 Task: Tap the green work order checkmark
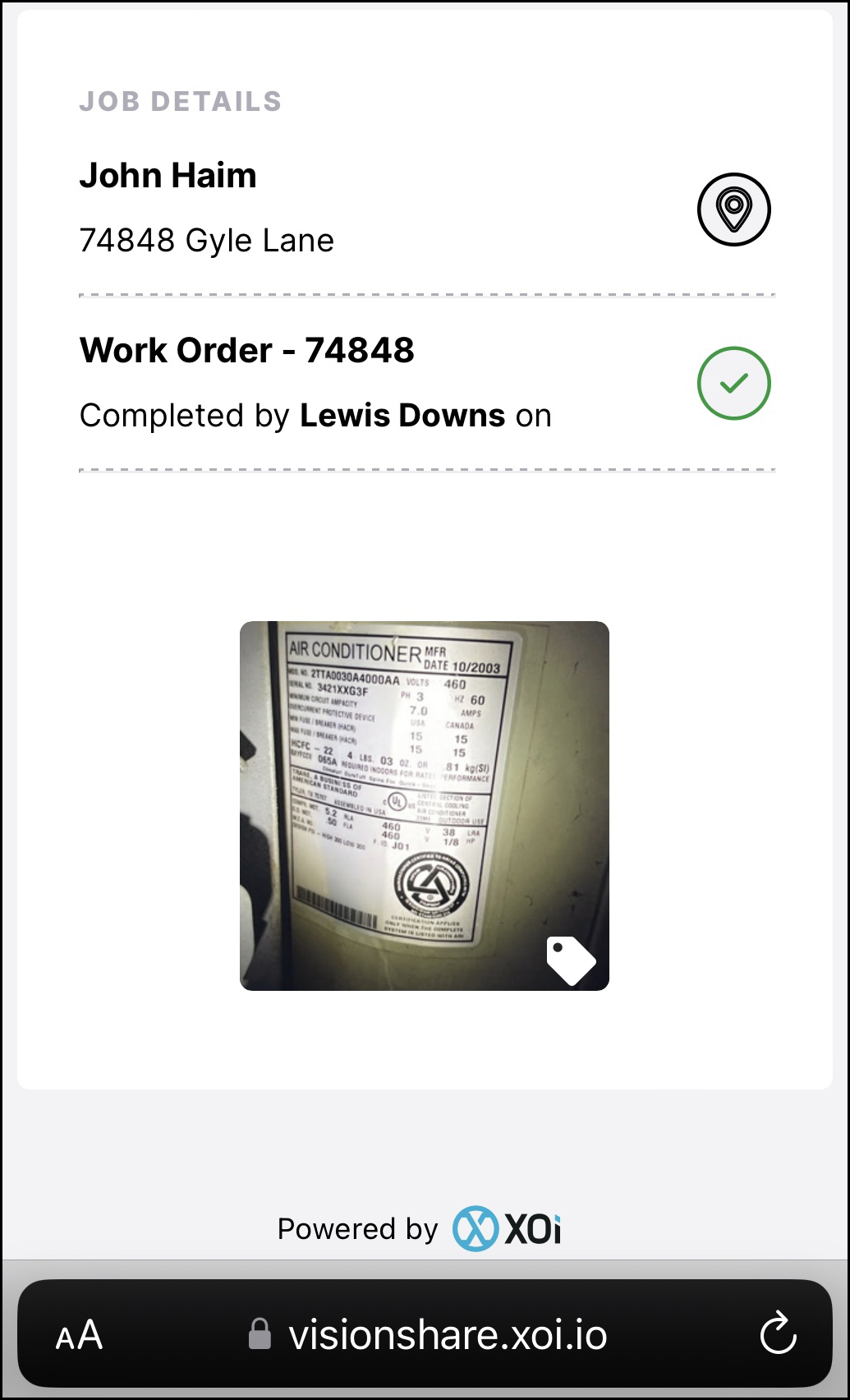pyautogui.click(x=733, y=384)
